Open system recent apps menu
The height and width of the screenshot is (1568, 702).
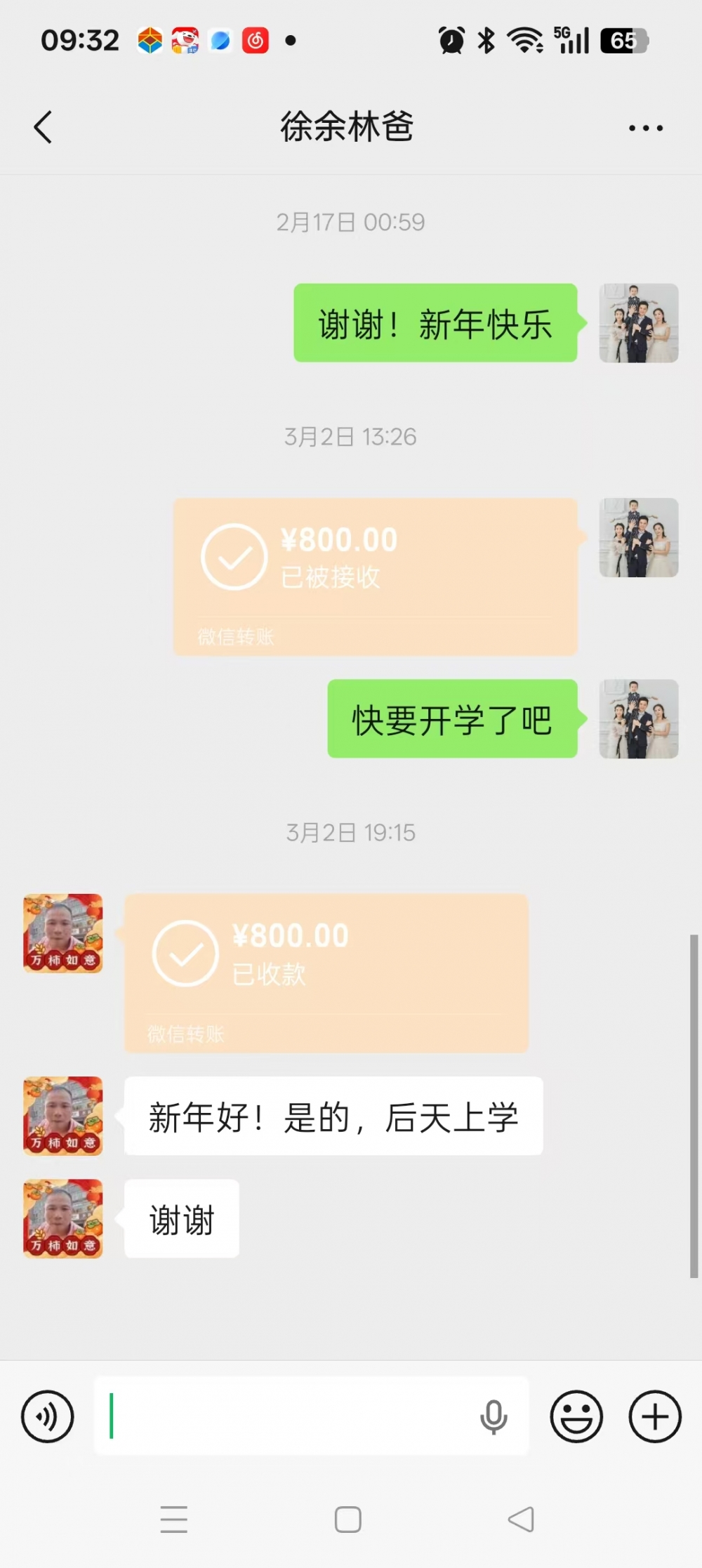(x=174, y=1520)
